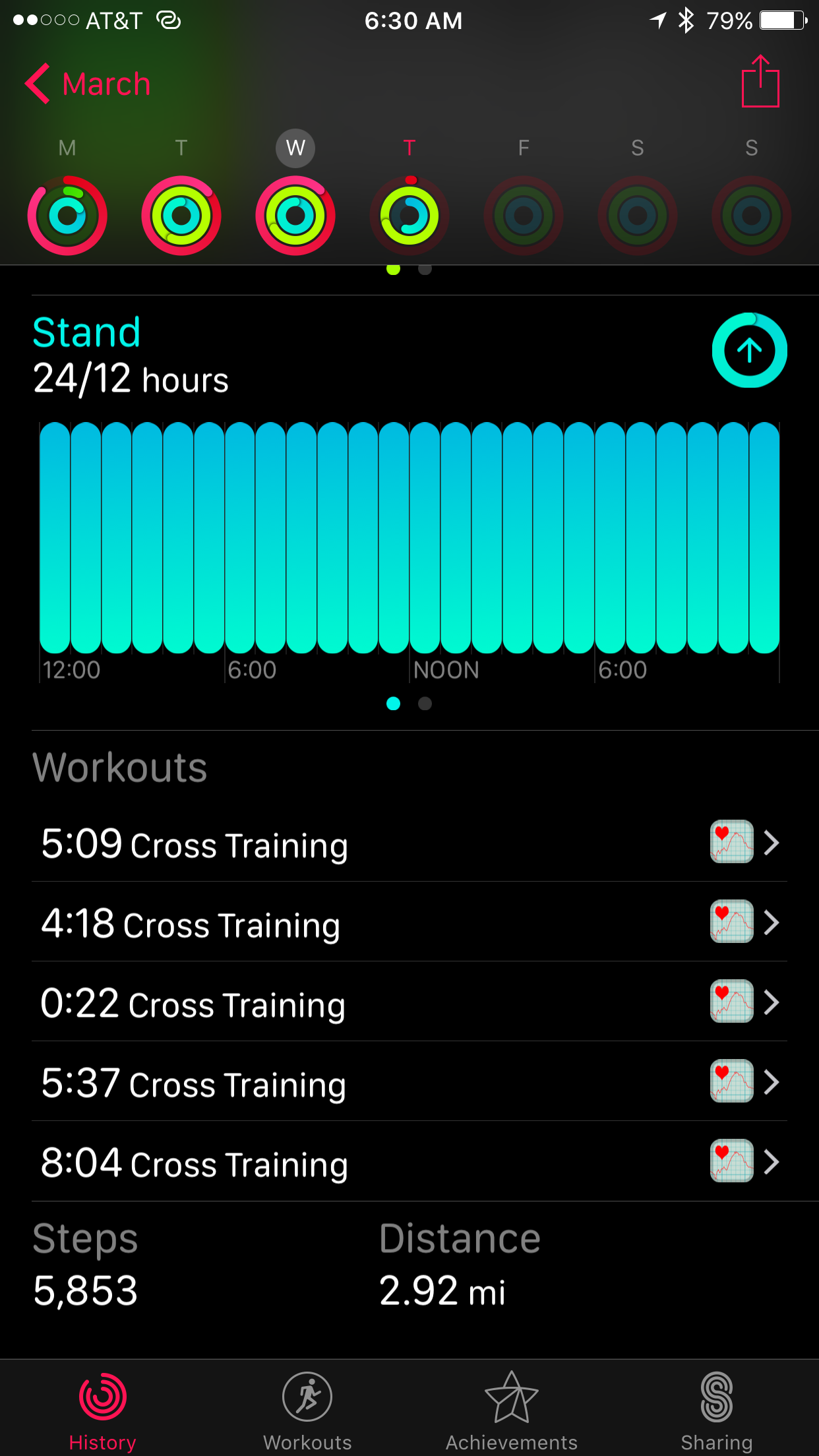
Task: Open the 8:04 Cross Training workout
Action: [409, 1161]
